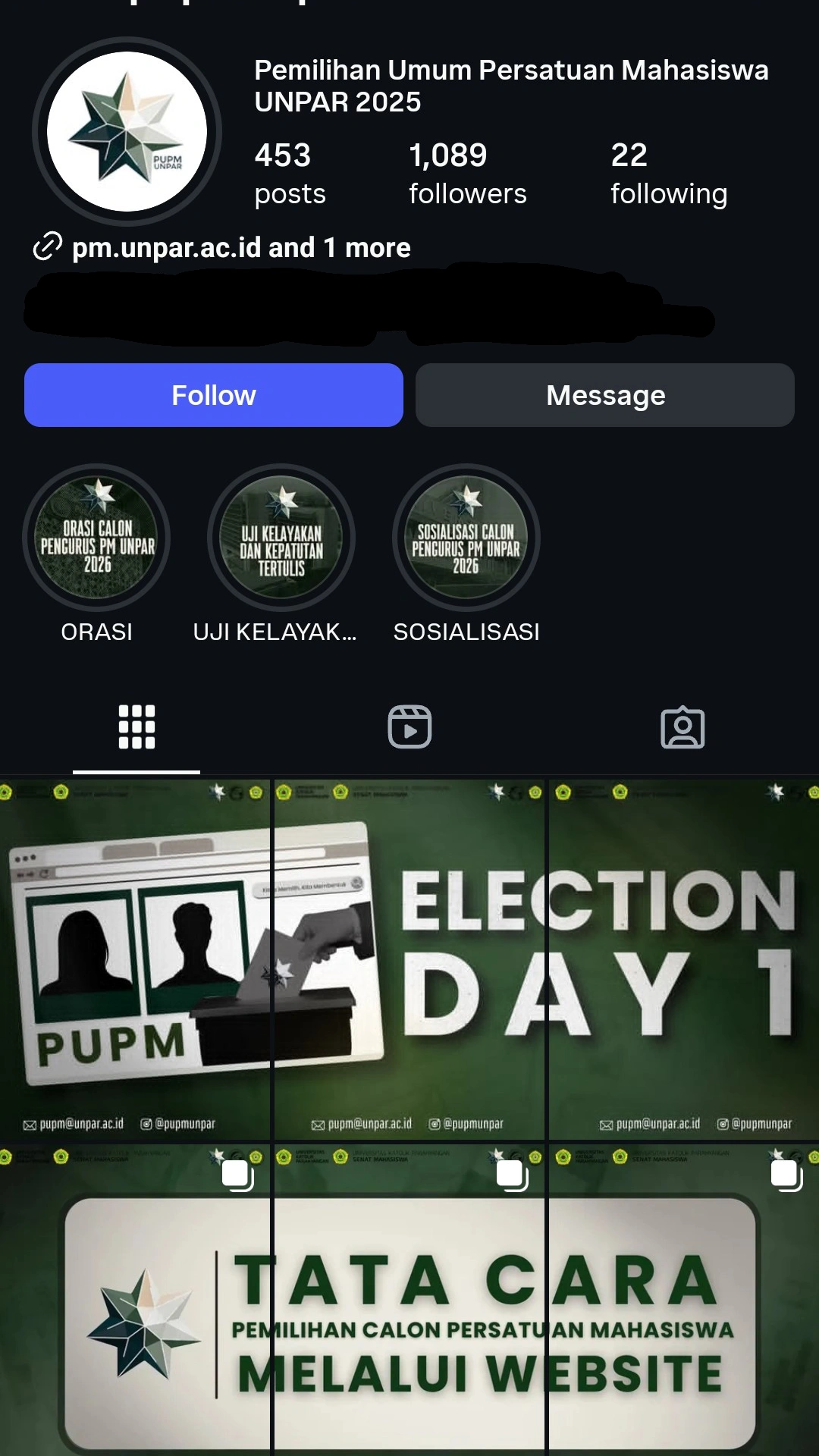Switch to the tagged photos tab
This screenshot has width=819, height=1456.
click(682, 727)
